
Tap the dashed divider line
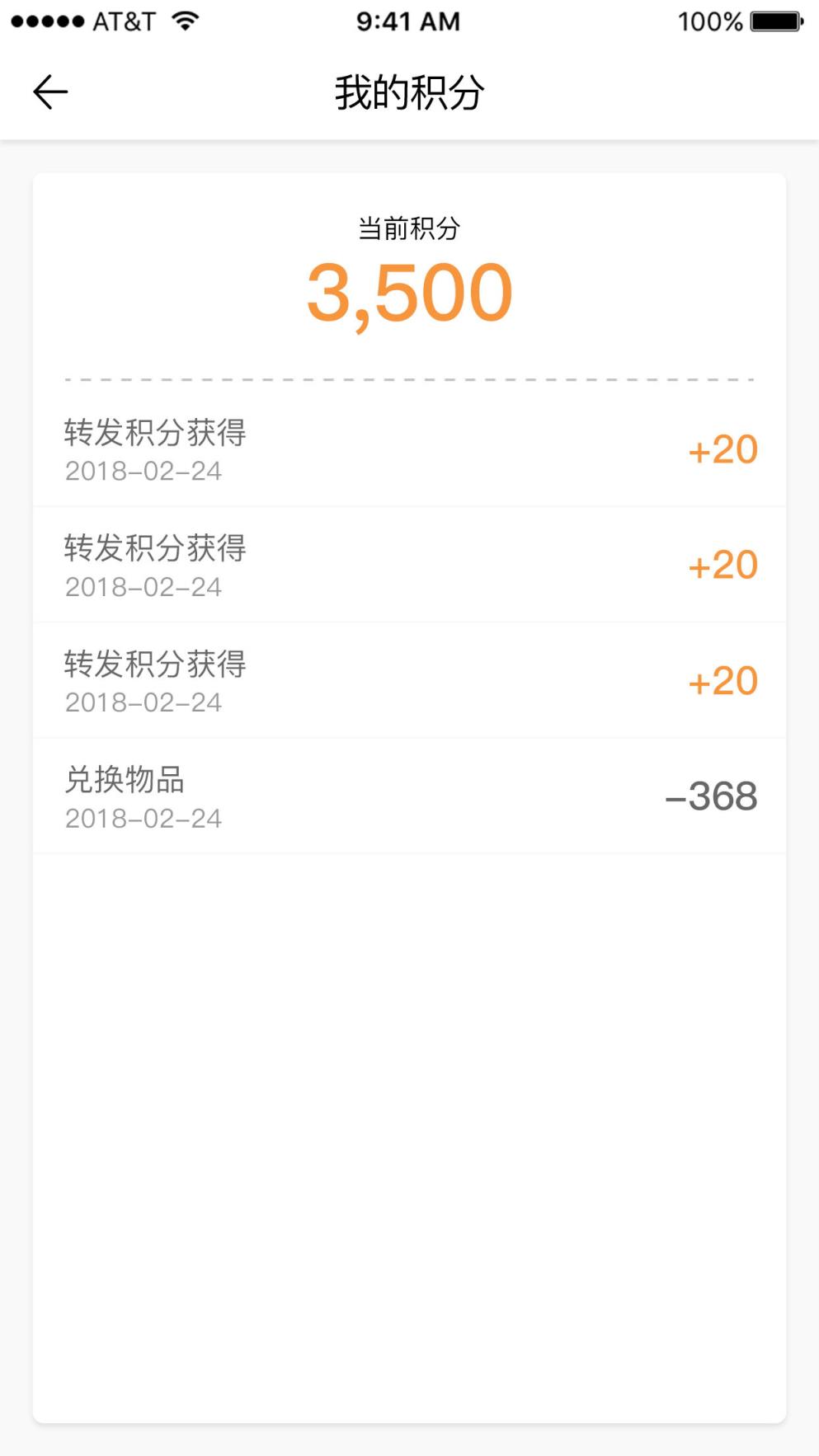(409, 379)
